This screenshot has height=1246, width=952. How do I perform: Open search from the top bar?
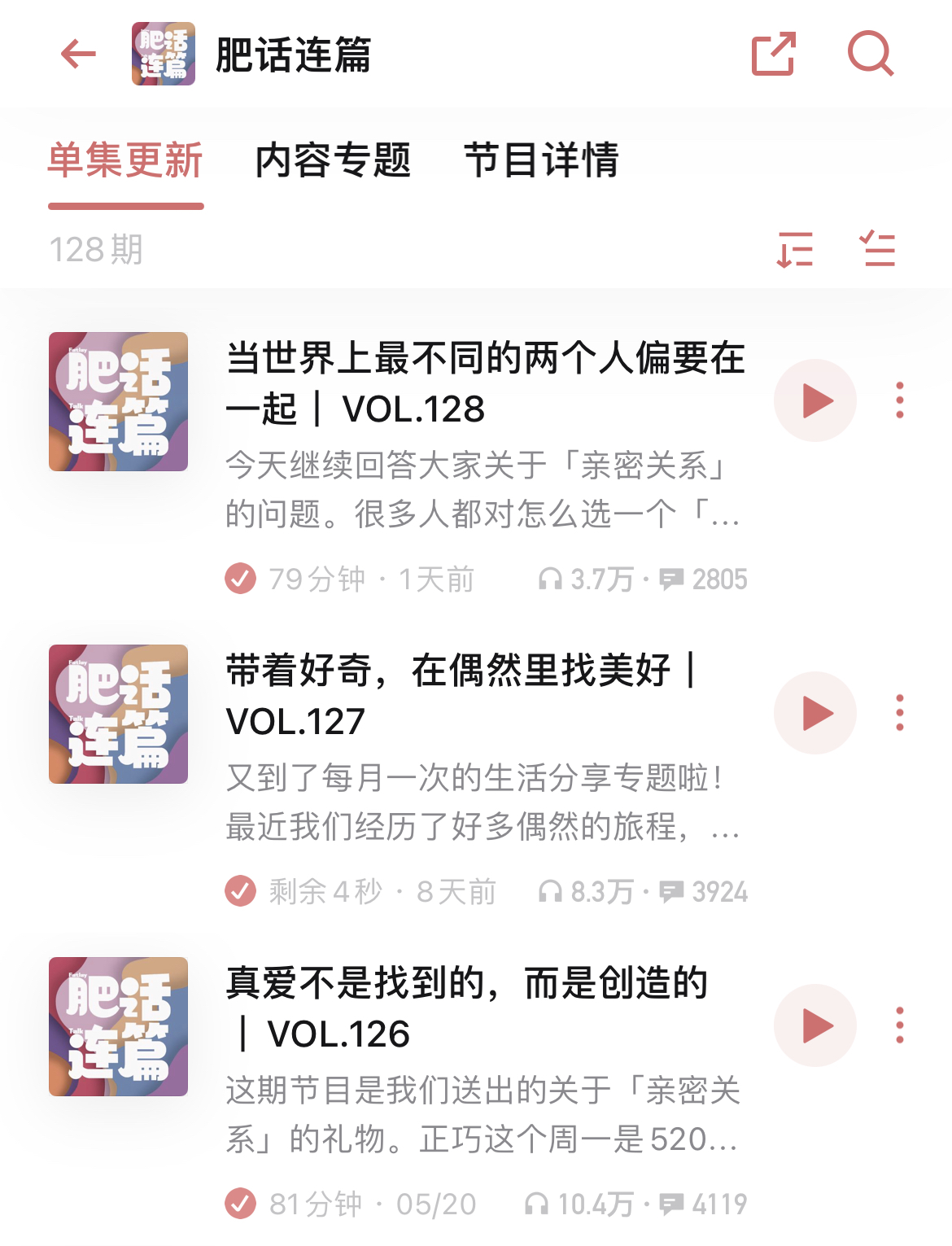click(x=870, y=55)
